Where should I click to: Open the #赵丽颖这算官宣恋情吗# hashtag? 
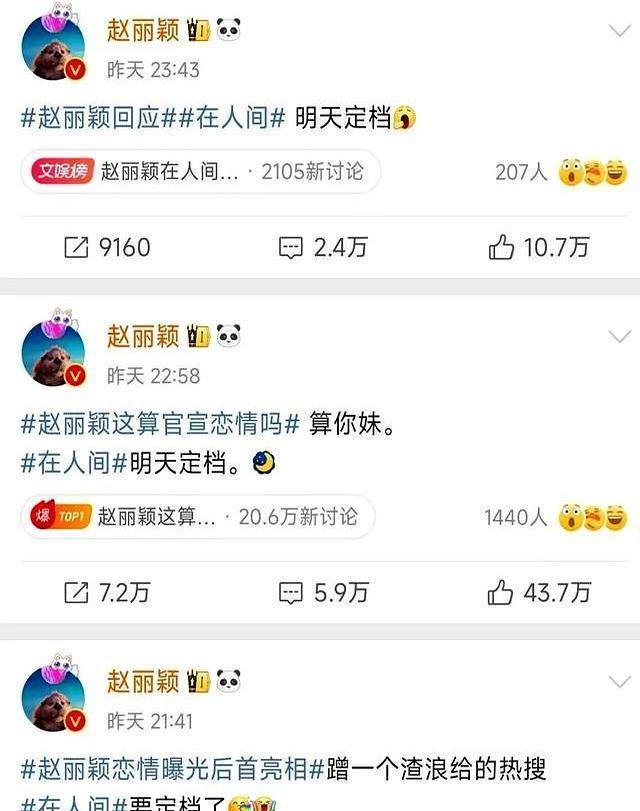(160, 424)
